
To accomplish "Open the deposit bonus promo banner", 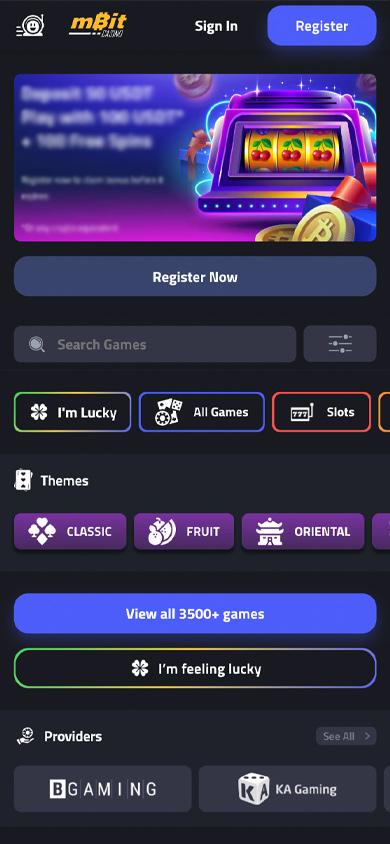I will click(x=195, y=158).
